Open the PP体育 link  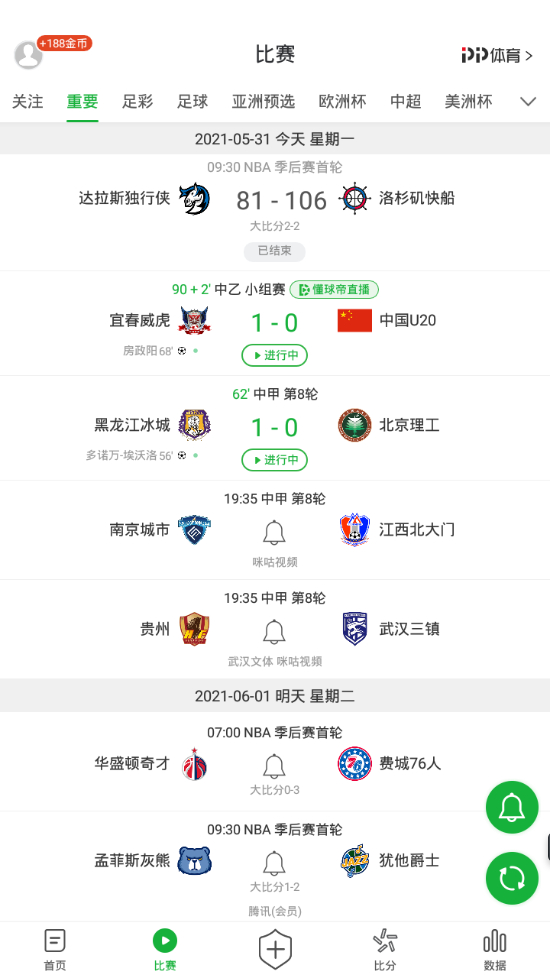point(497,55)
